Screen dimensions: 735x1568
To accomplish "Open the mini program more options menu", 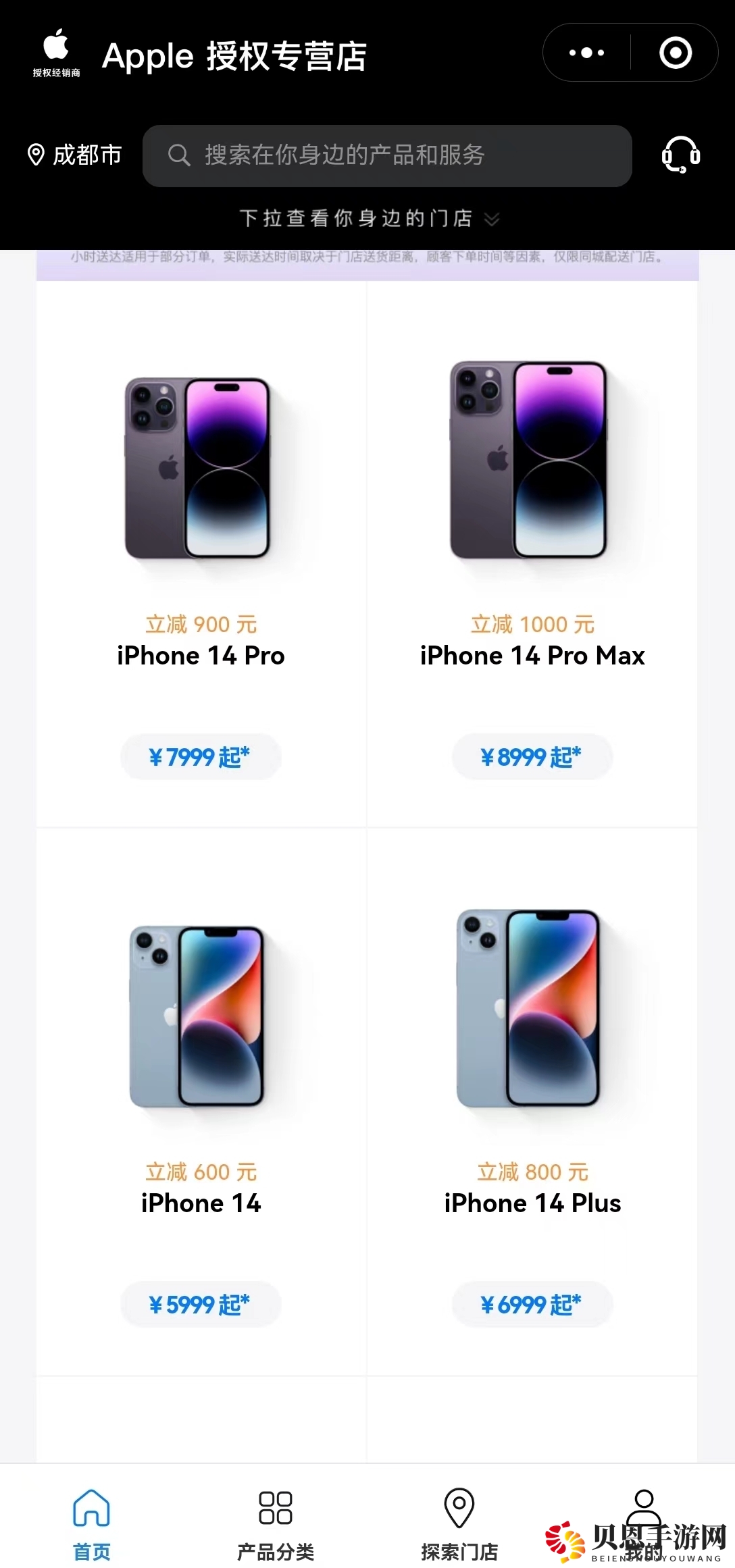I will tap(586, 53).
